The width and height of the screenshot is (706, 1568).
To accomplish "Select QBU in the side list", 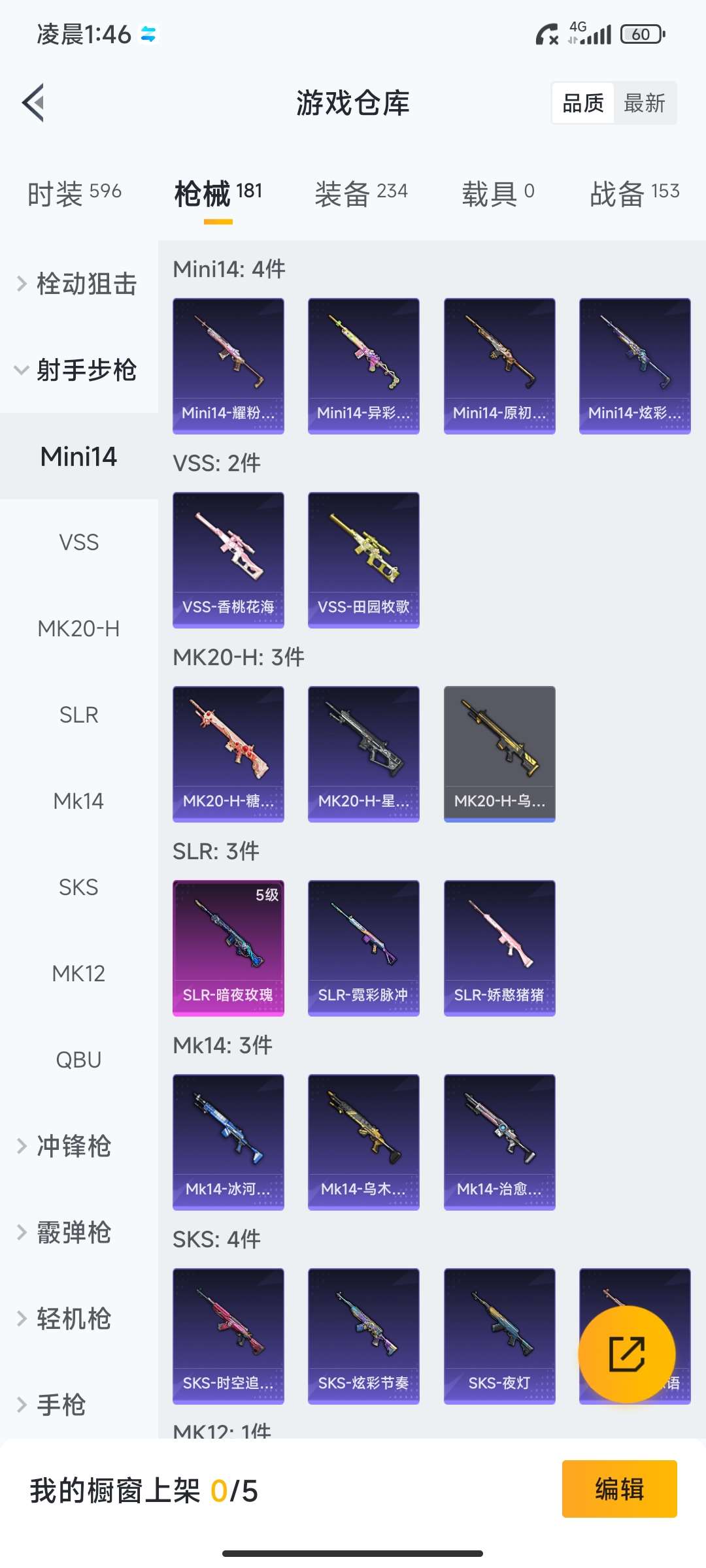I will [x=78, y=1060].
